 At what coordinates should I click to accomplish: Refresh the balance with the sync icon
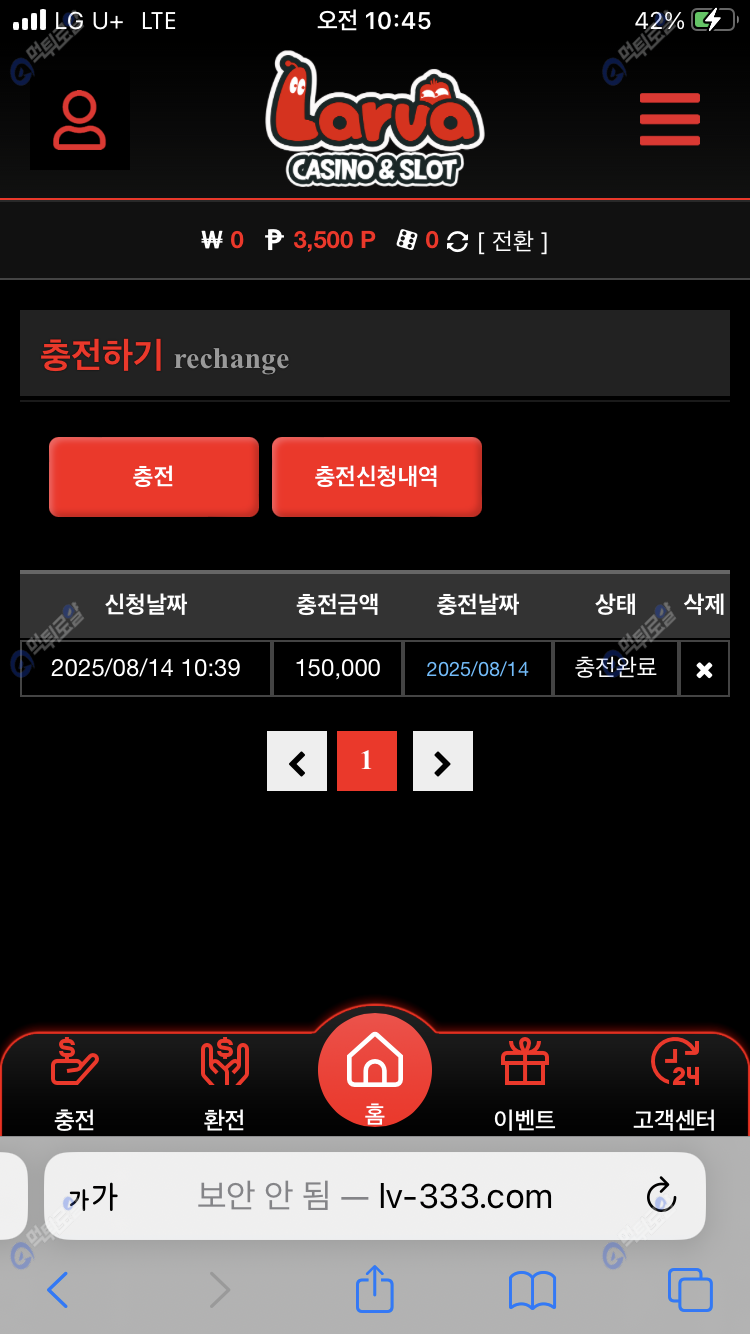(457, 241)
